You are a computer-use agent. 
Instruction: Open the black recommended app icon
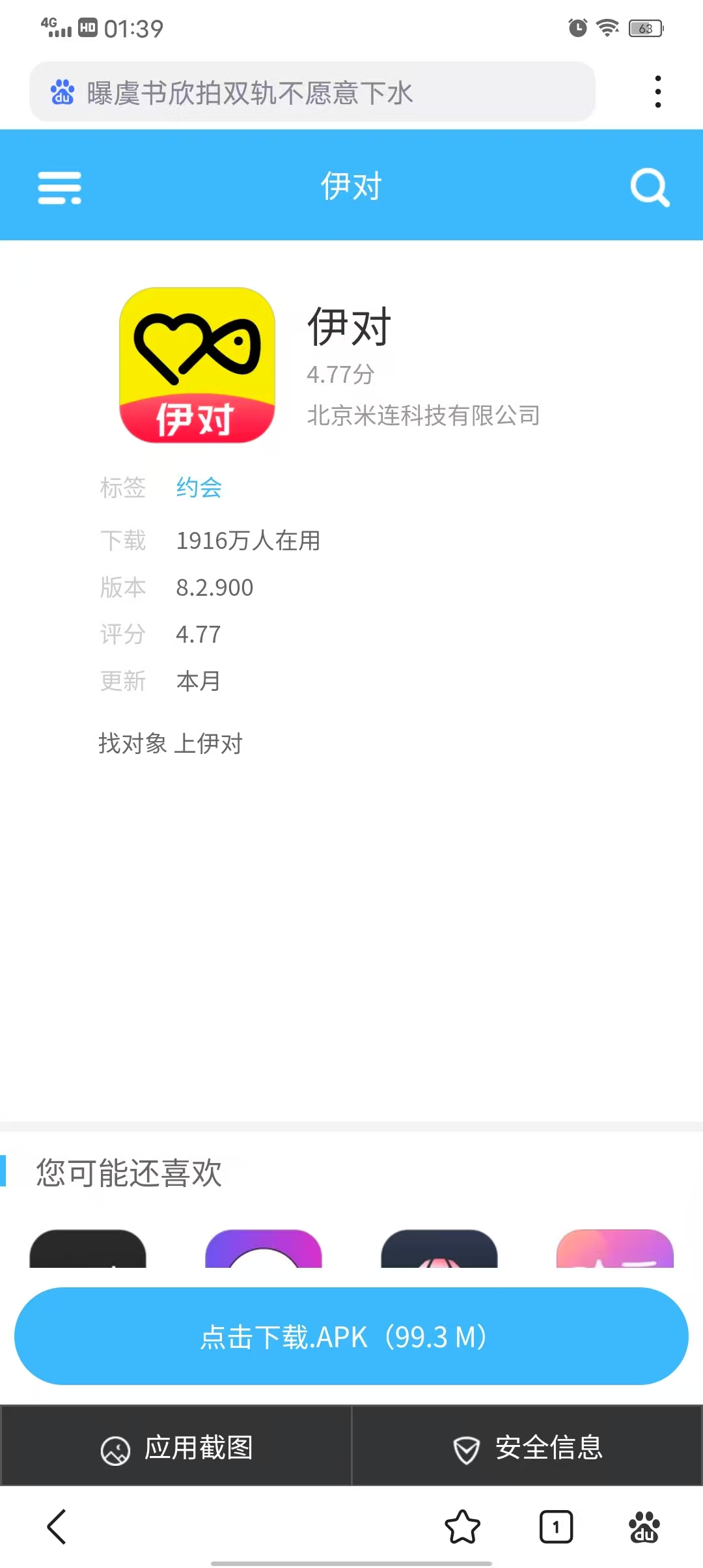(x=88, y=1248)
